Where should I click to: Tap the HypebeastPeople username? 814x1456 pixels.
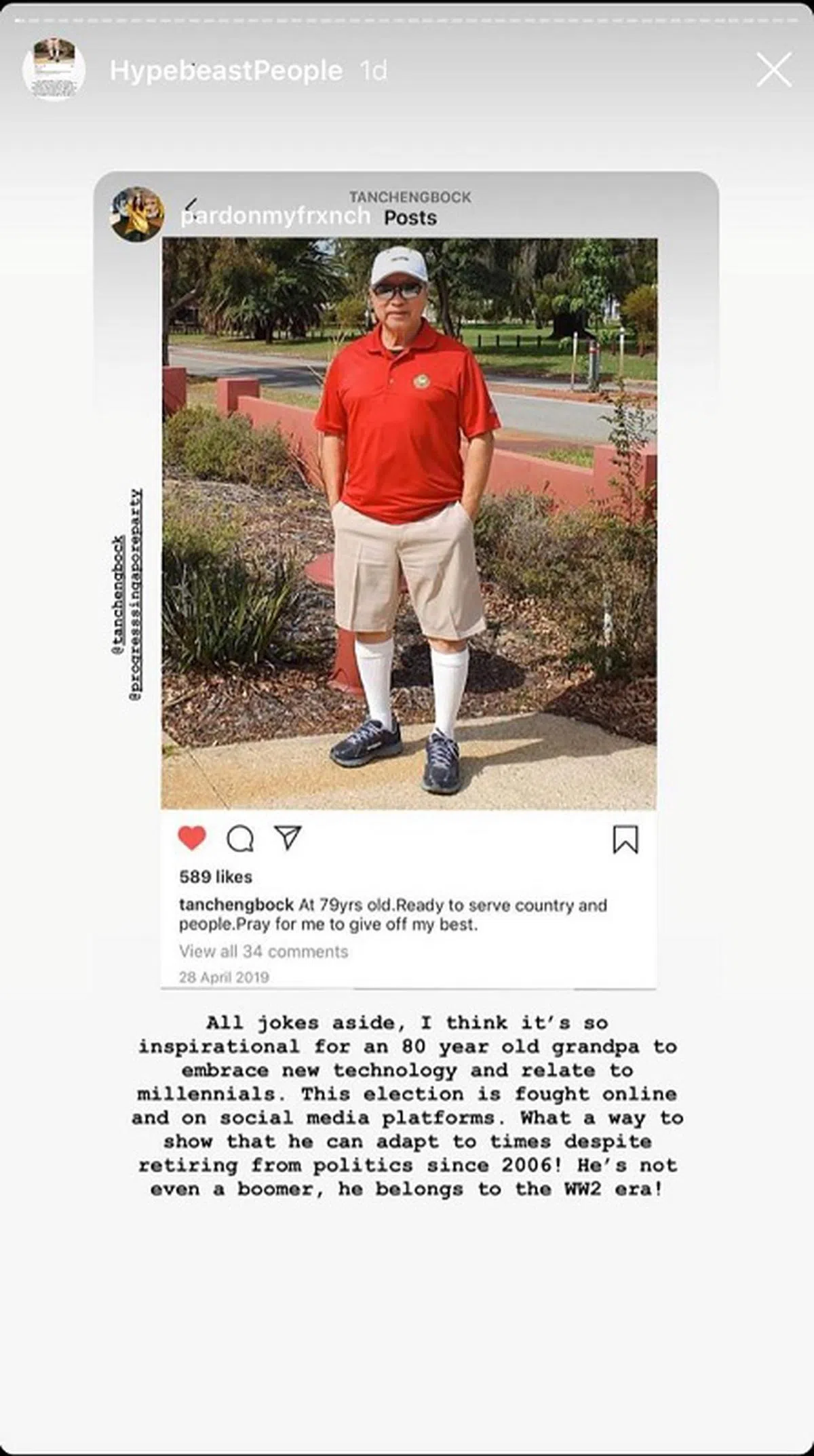(x=226, y=71)
